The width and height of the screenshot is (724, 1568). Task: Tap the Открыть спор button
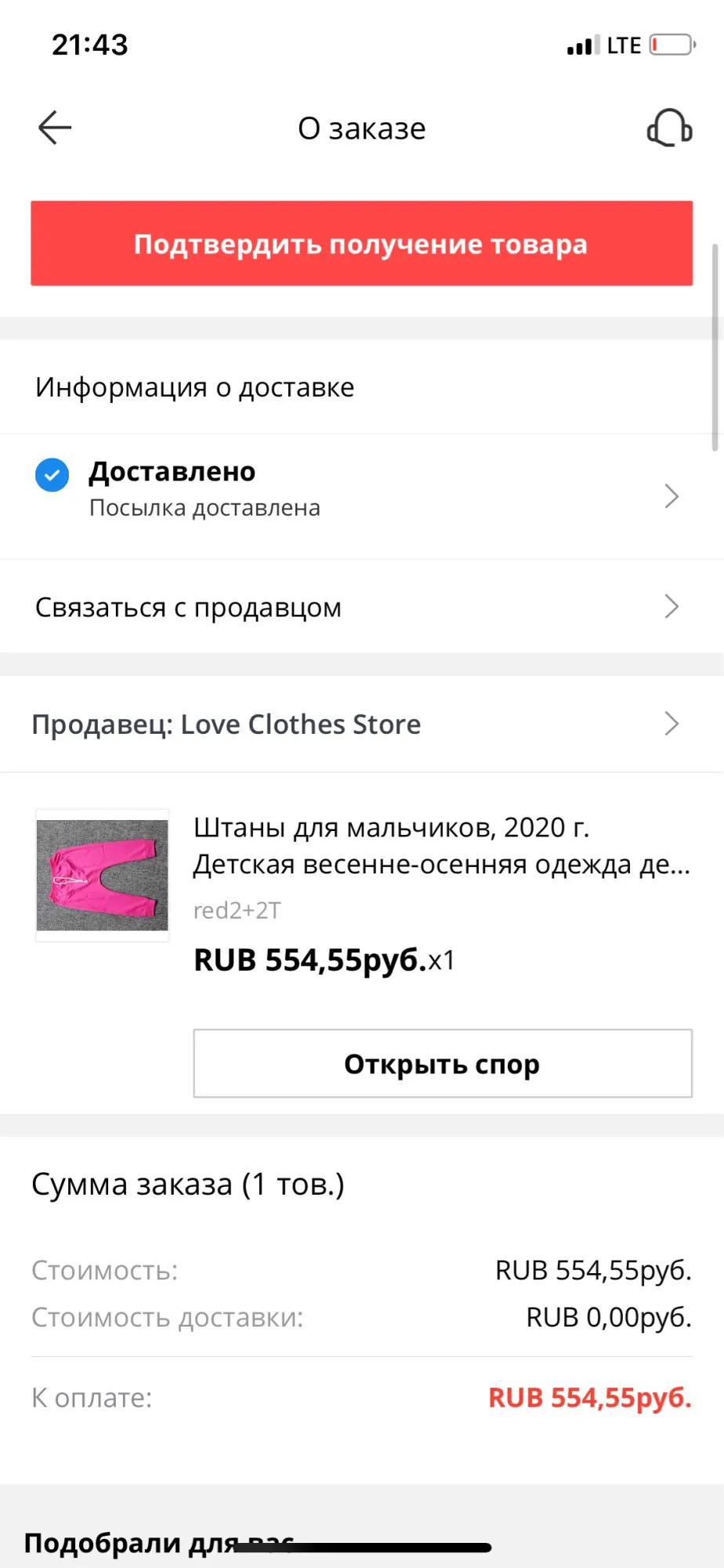click(x=443, y=1064)
